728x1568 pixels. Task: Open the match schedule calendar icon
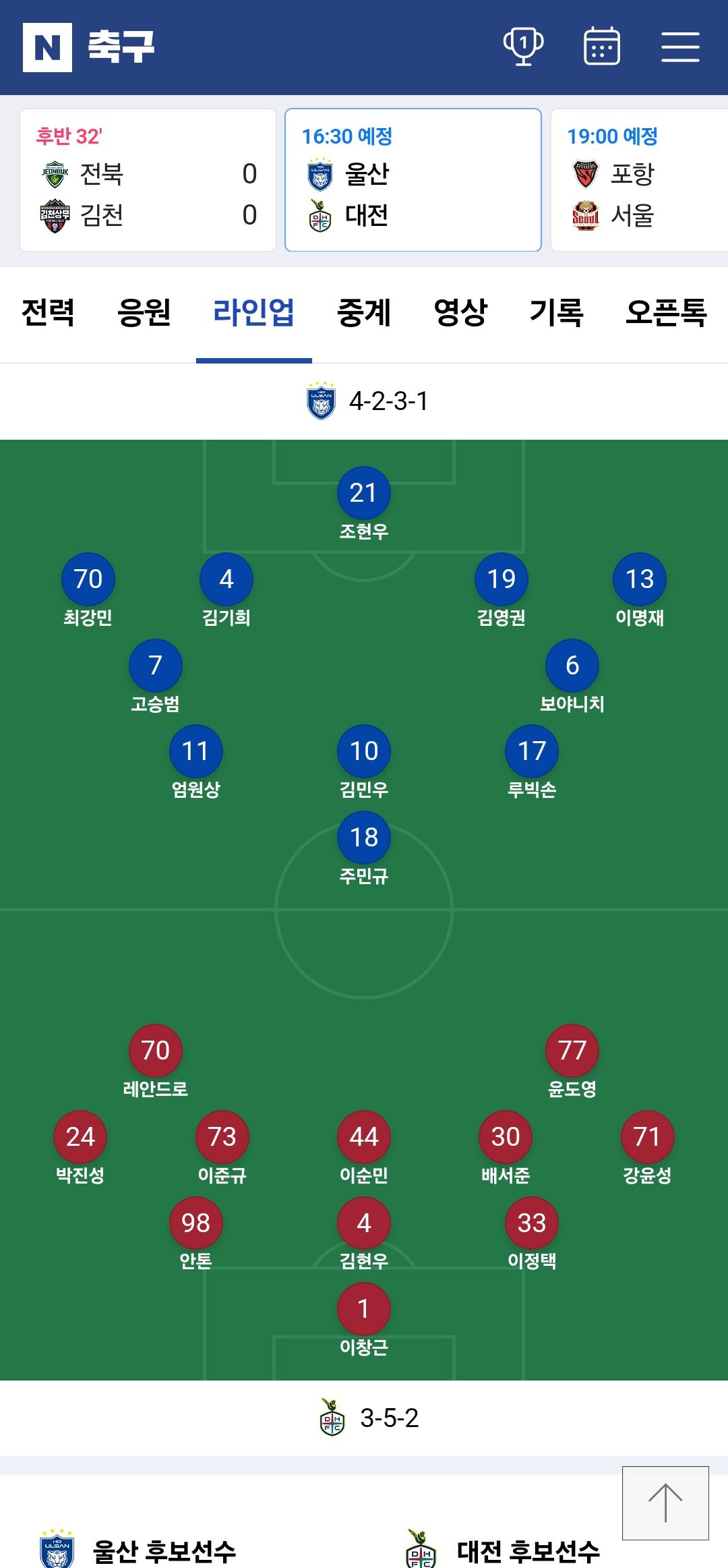coord(601,46)
